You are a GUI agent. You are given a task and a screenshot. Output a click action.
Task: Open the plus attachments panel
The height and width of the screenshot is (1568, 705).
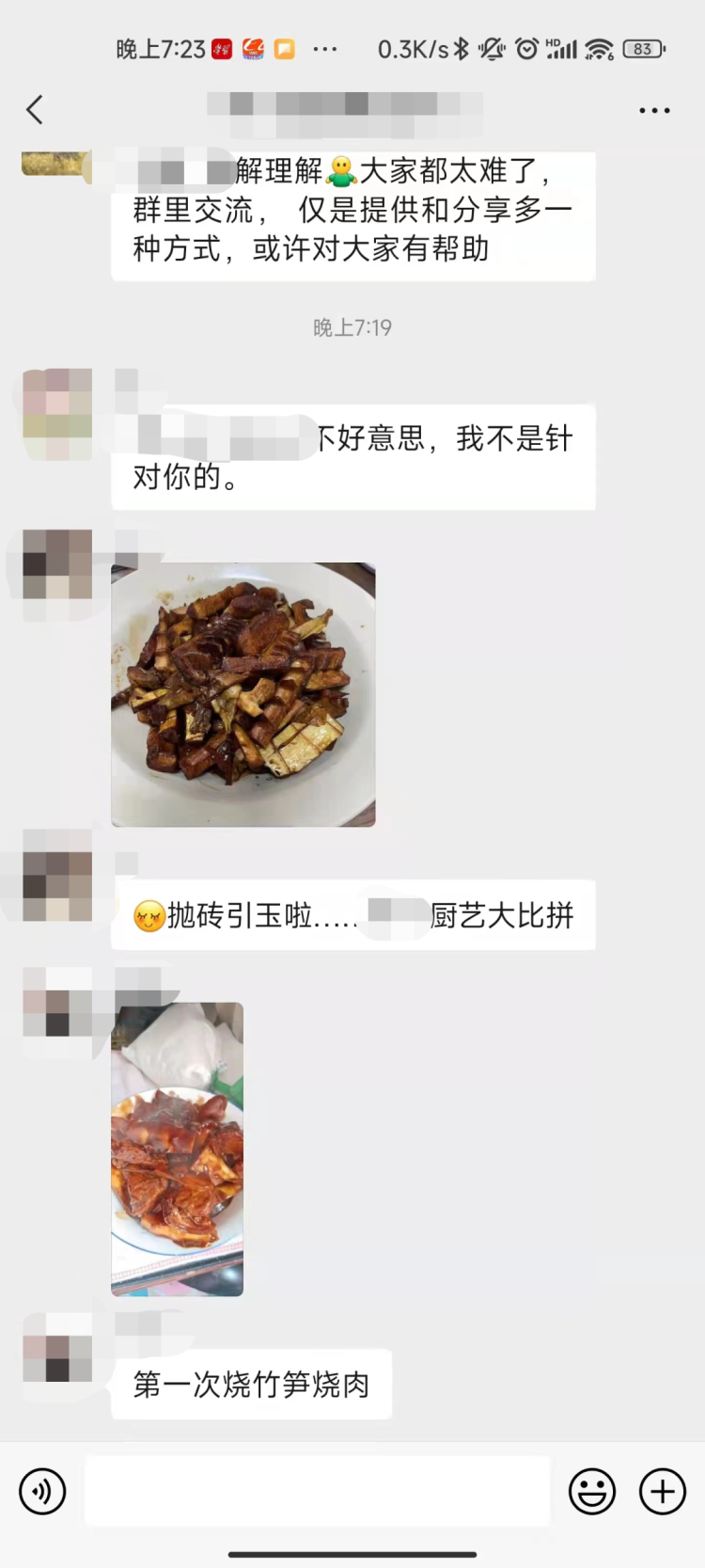point(663,1491)
